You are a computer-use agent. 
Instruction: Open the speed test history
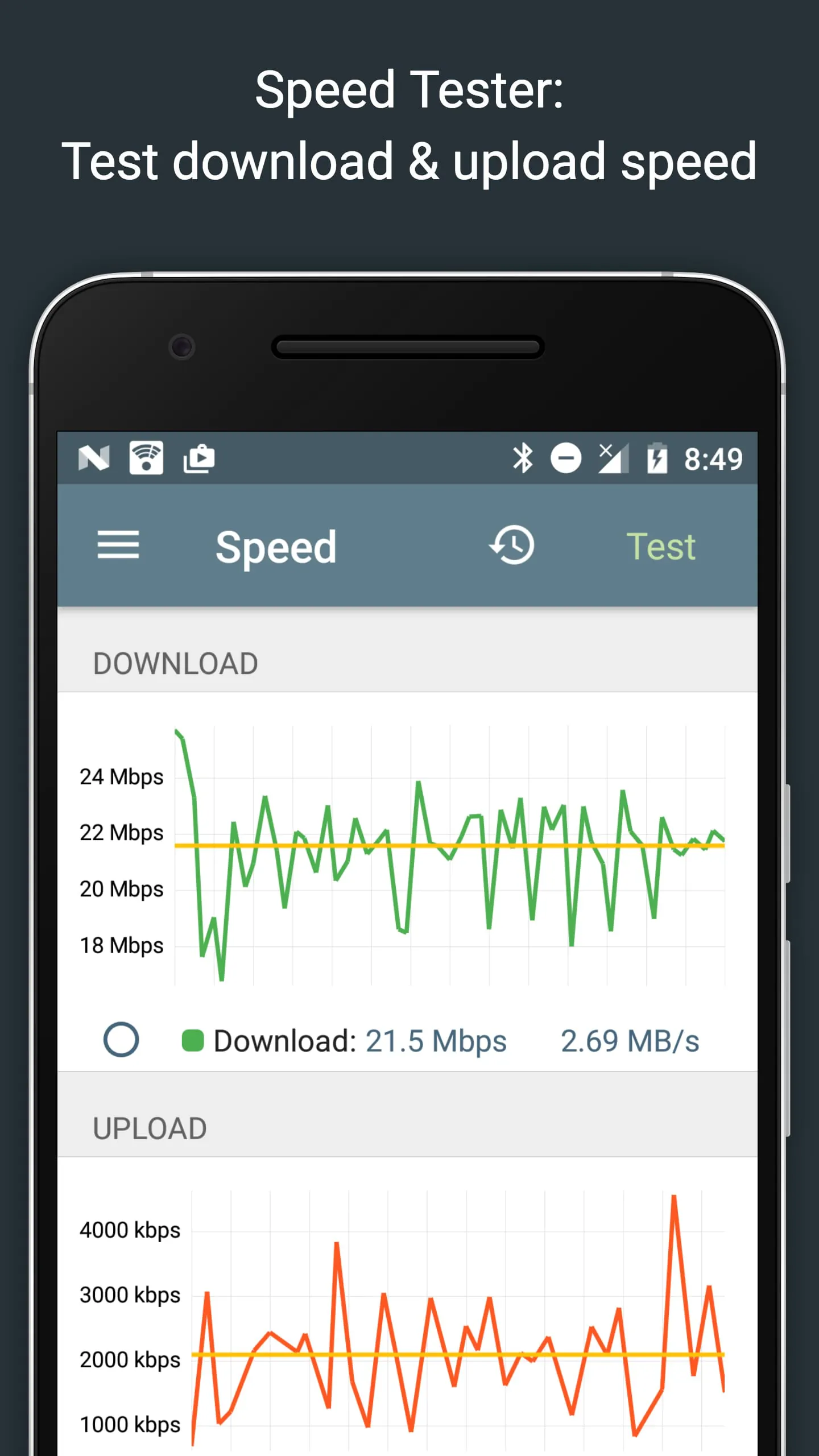(511, 545)
